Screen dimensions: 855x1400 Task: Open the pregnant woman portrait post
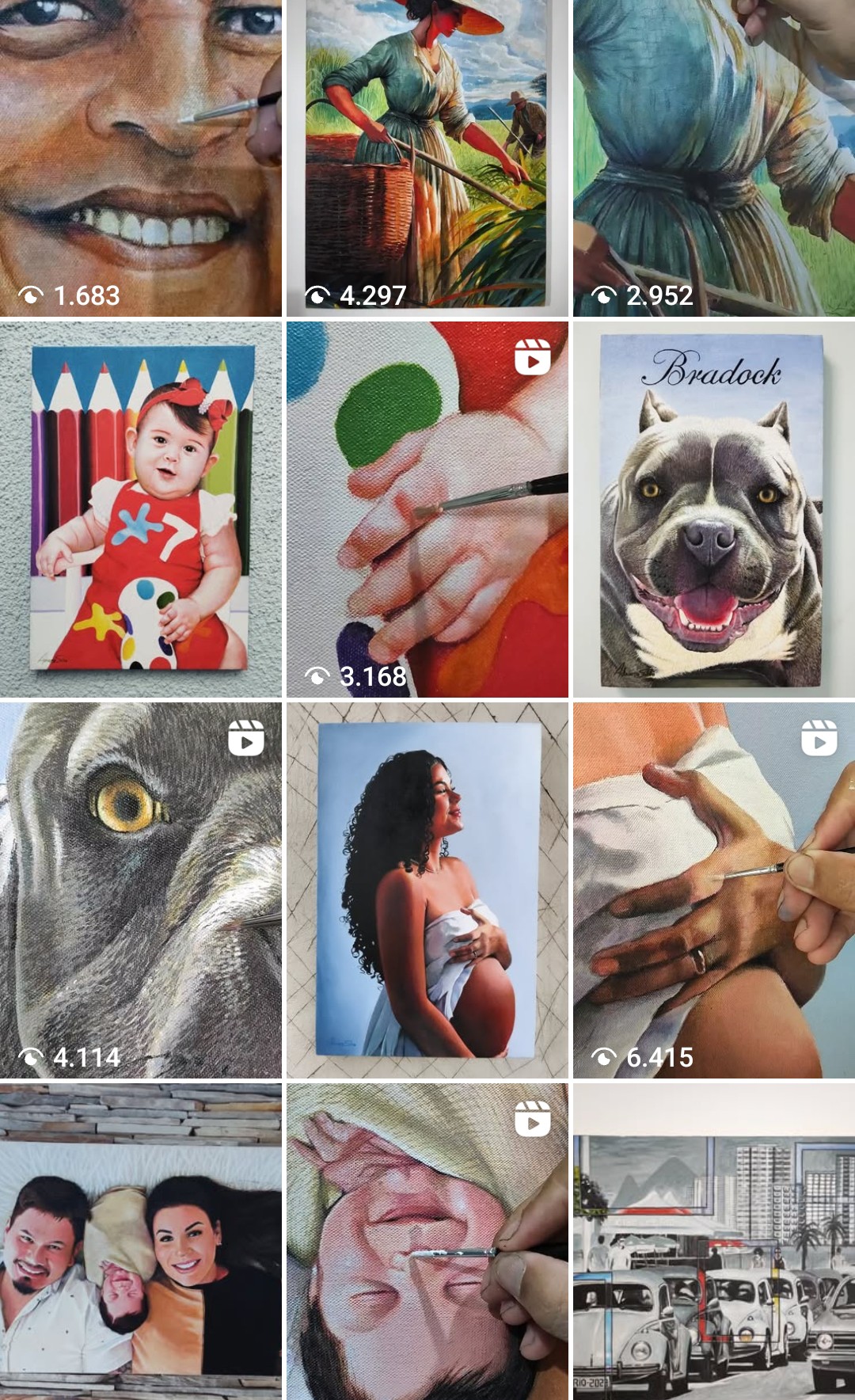[x=427, y=890]
